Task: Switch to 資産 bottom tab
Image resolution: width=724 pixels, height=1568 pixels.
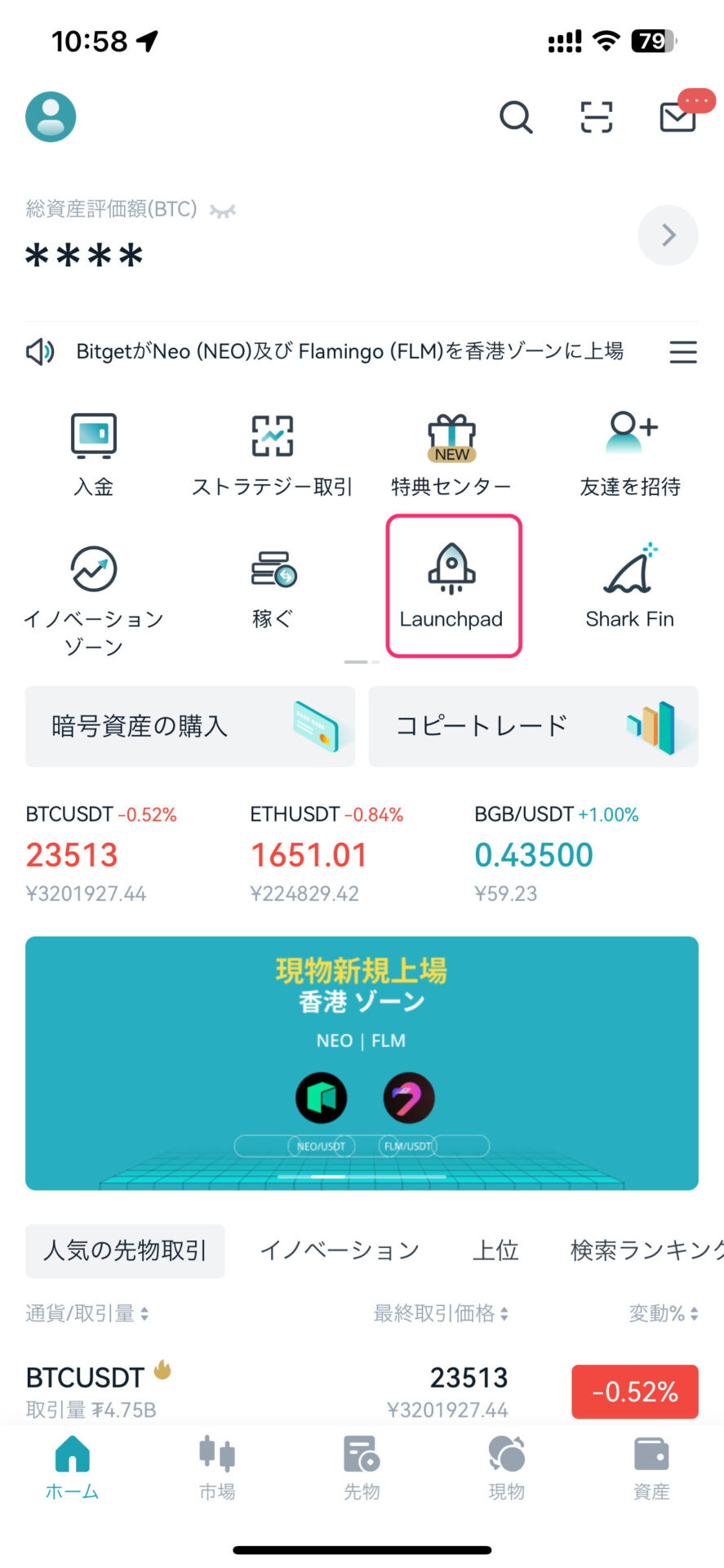Action: click(x=651, y=1468)
